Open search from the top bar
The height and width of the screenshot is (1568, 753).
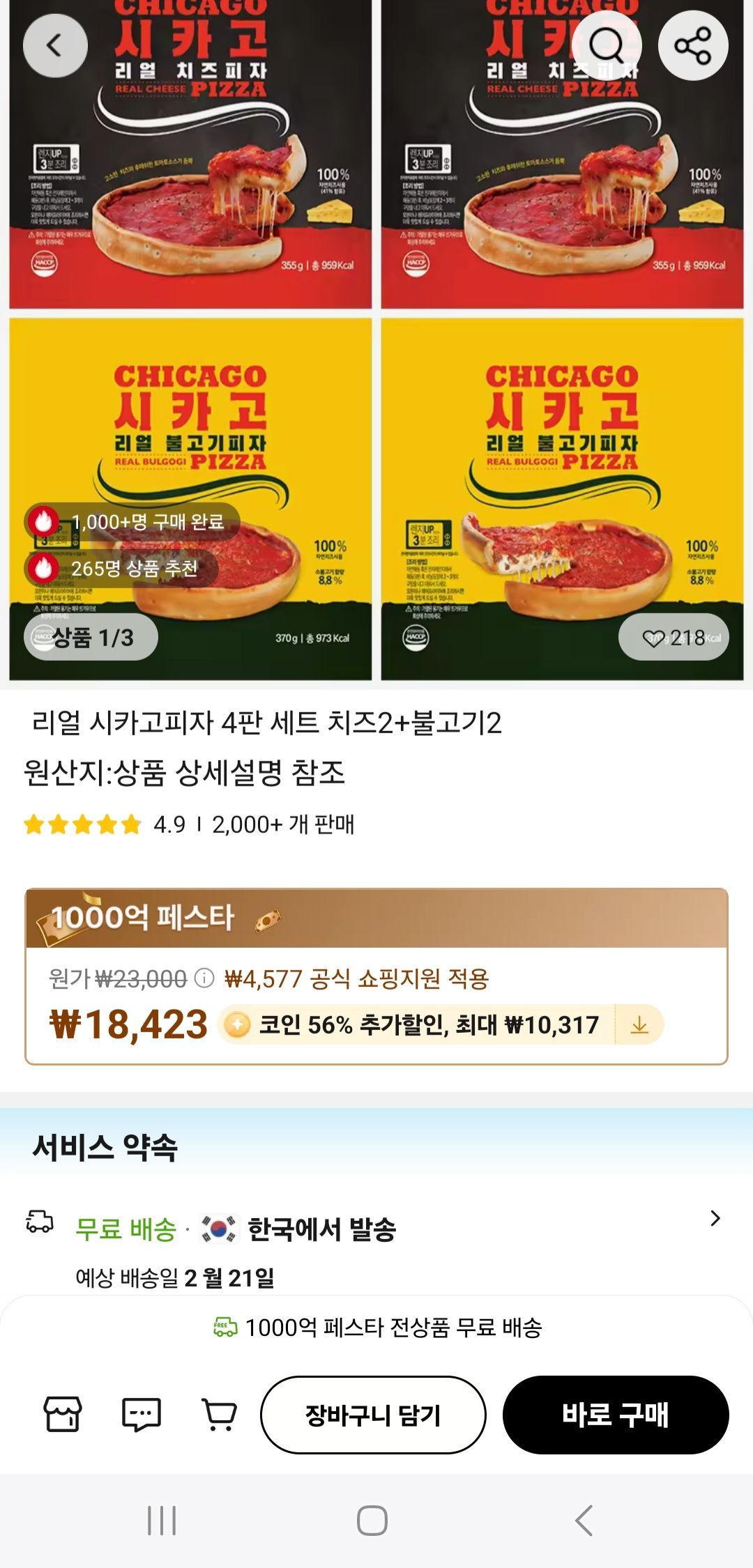point(609,45)
